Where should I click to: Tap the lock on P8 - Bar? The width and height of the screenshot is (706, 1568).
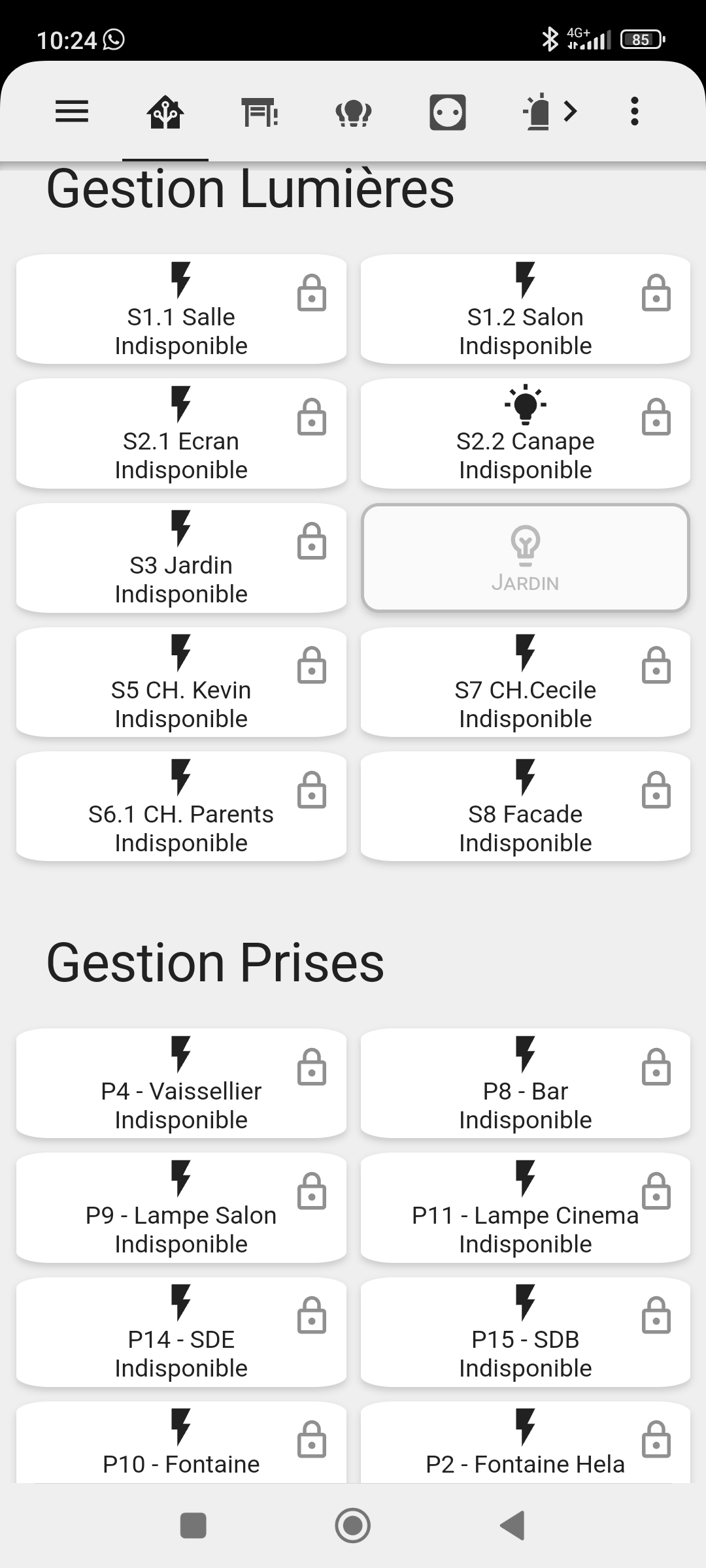(x=656, y=1067)
